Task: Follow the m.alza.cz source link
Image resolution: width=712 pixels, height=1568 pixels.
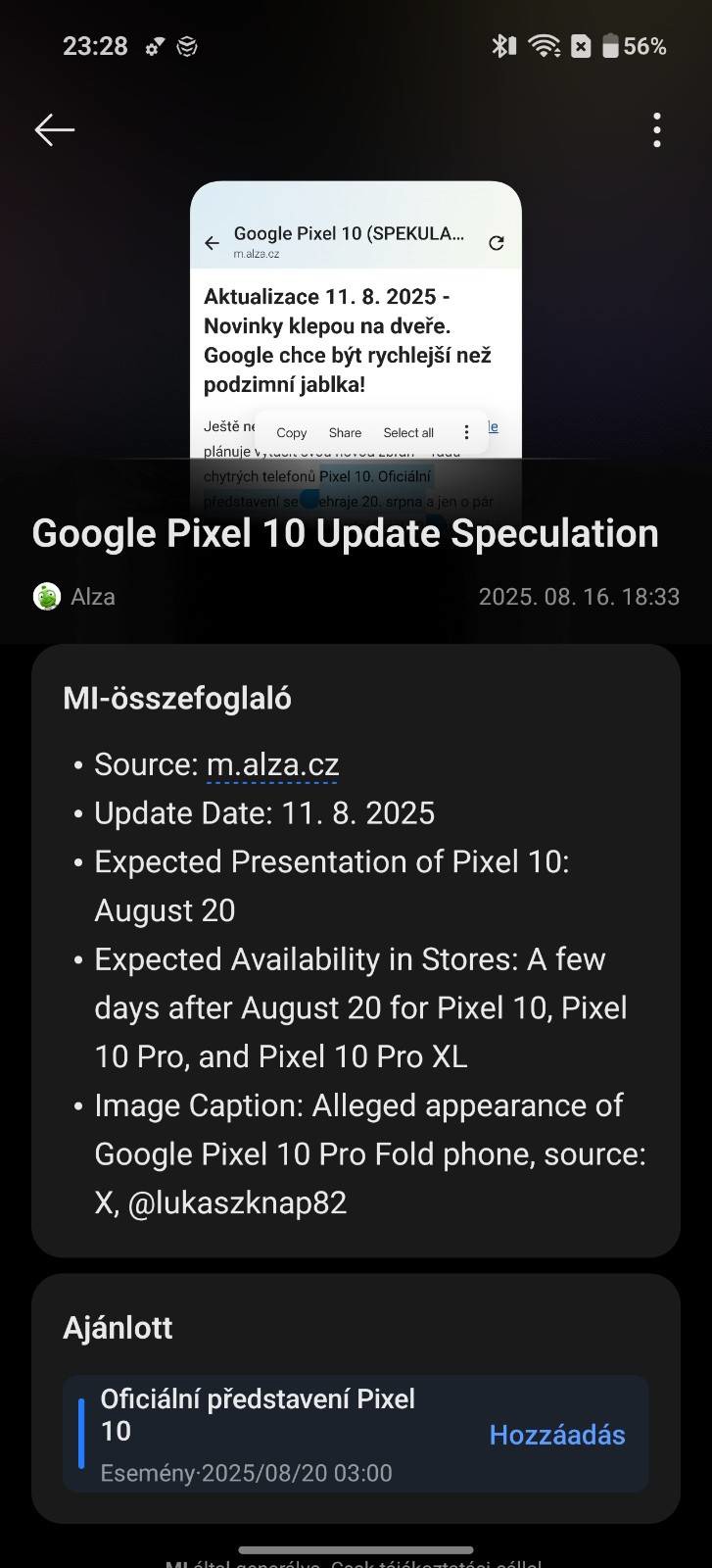Action: coord(272,764)
